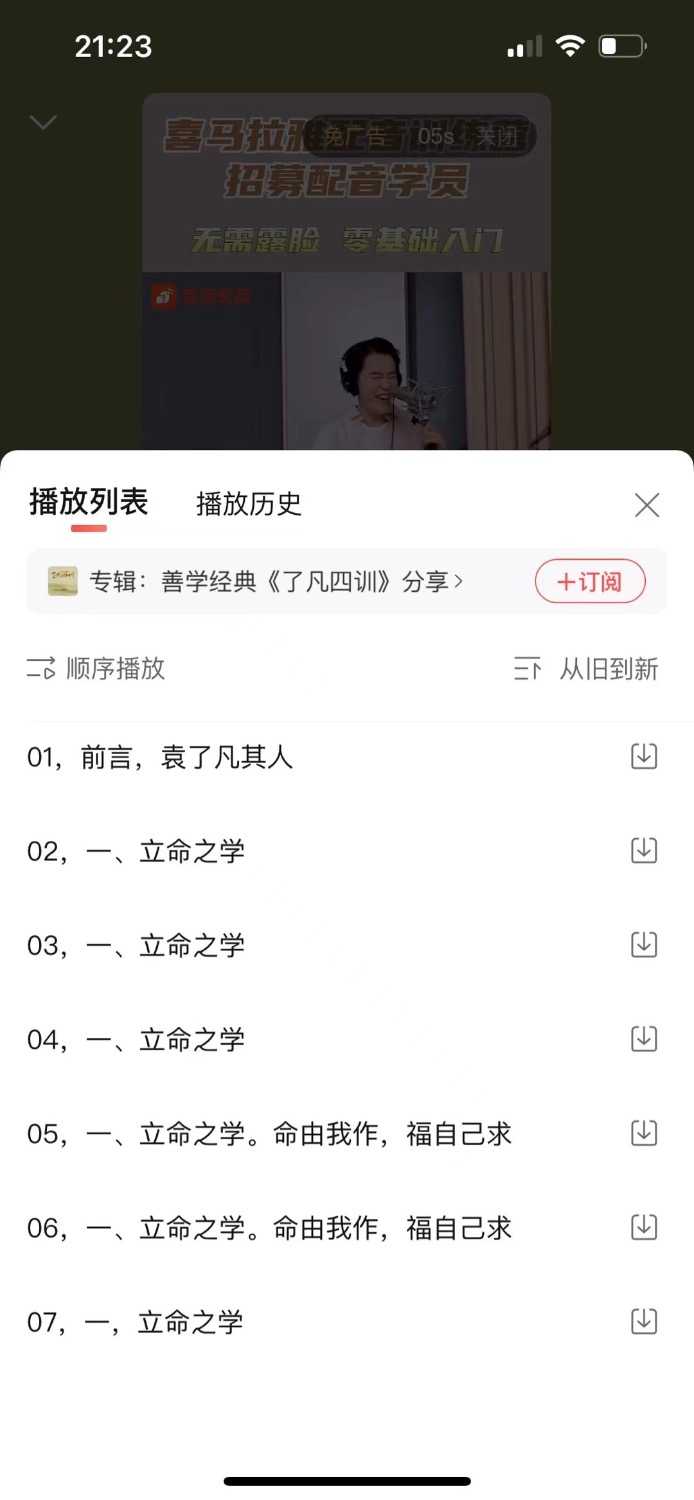Close the playlist panel

[647, 505]
